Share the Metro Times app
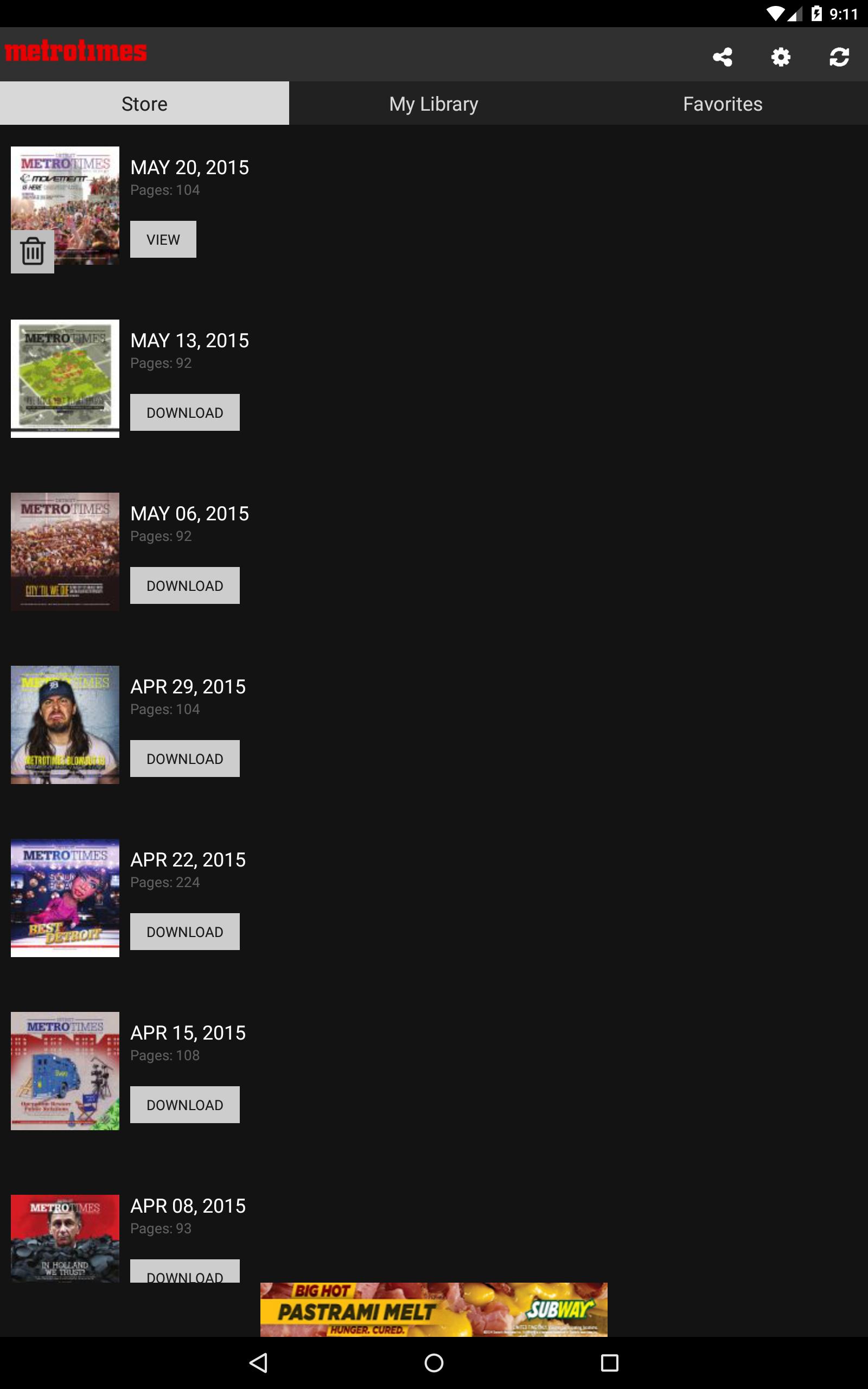Image resolution: width=868 pixels, height=1389 pixels. [x=722, y=57]
